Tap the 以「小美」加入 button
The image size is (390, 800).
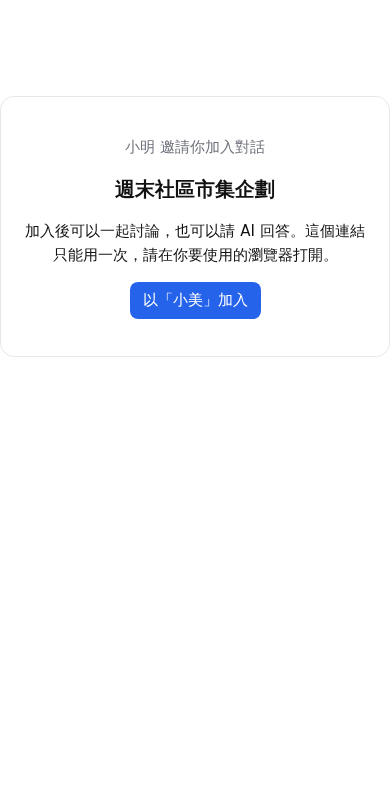point(195,301)
